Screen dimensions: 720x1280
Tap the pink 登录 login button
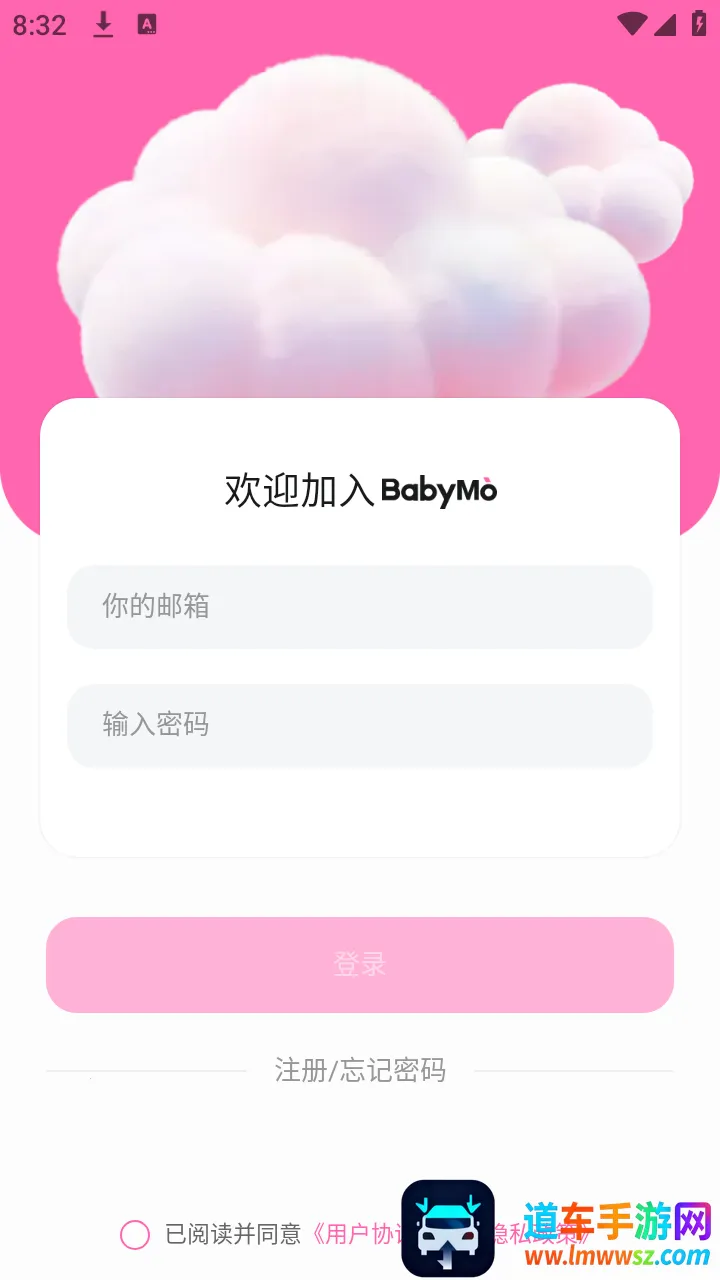click(360, 965)
